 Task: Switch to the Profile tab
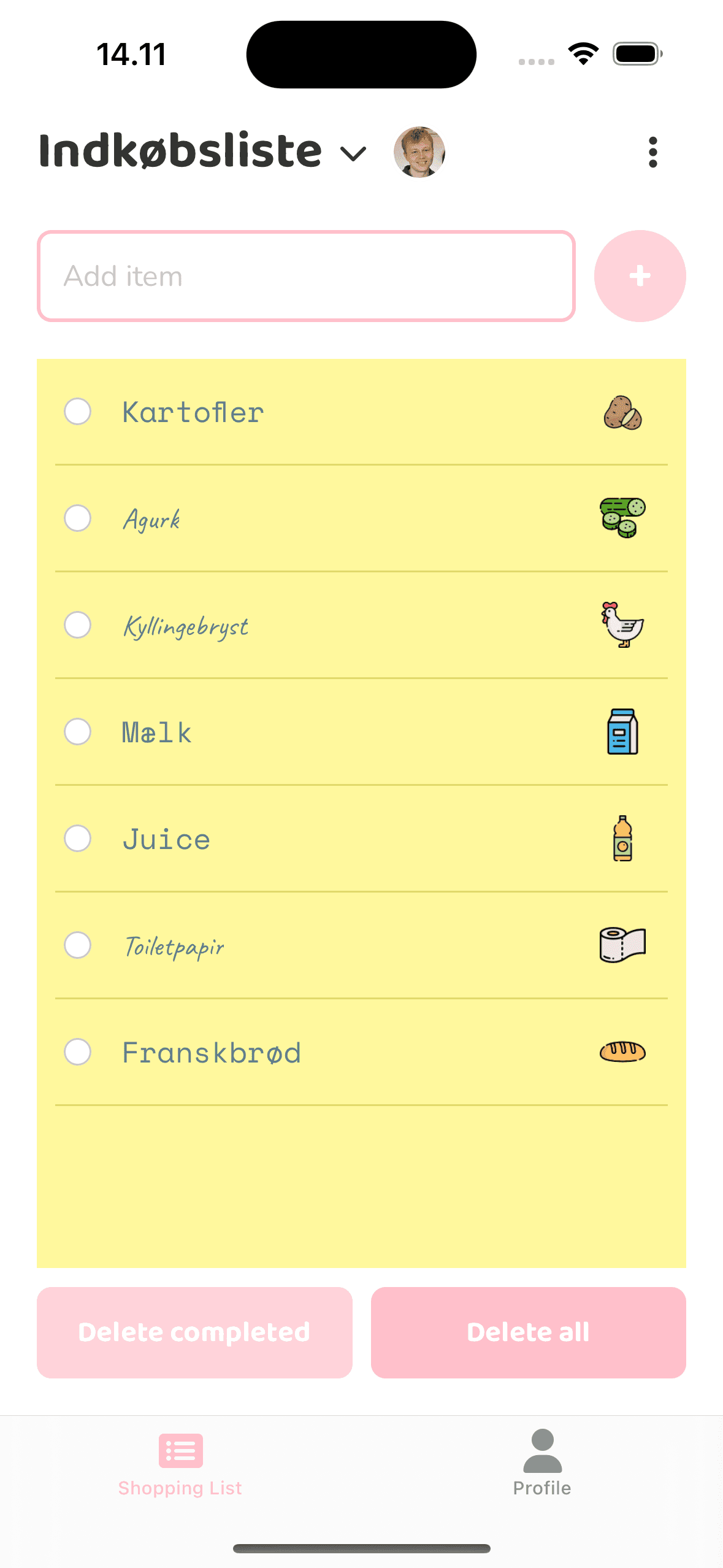[542, 1464]
